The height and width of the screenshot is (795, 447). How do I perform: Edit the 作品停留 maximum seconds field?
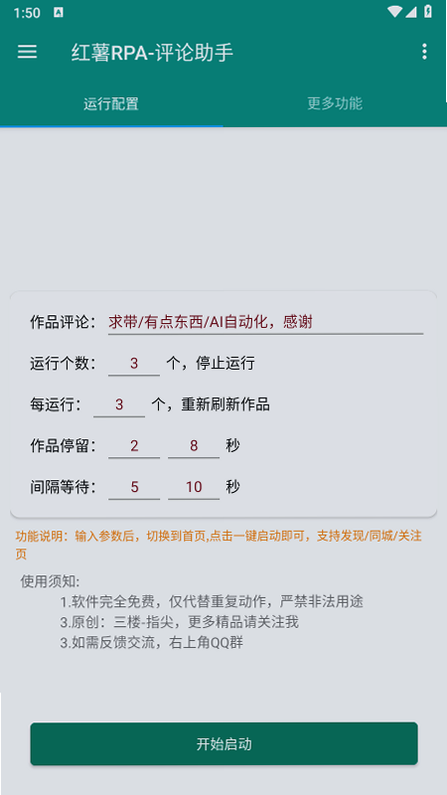[x=194, y=446]
